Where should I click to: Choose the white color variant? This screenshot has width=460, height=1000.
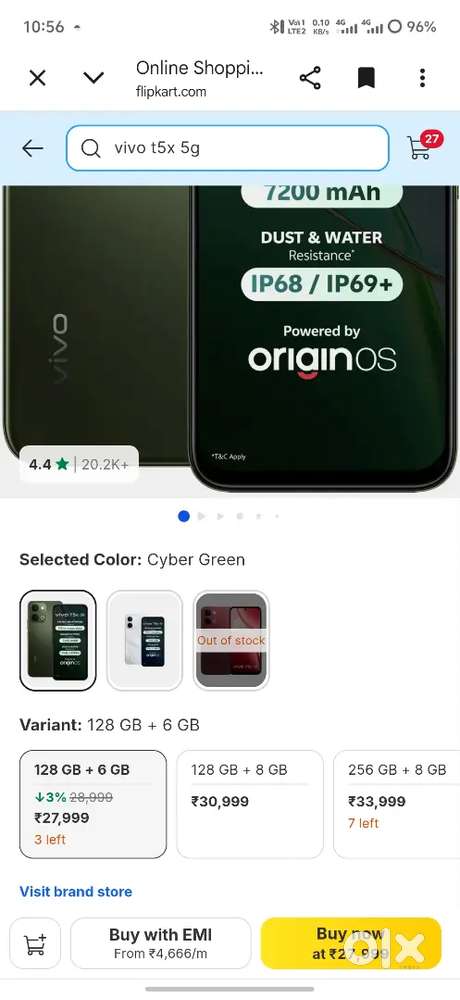[x=144, y=640]
